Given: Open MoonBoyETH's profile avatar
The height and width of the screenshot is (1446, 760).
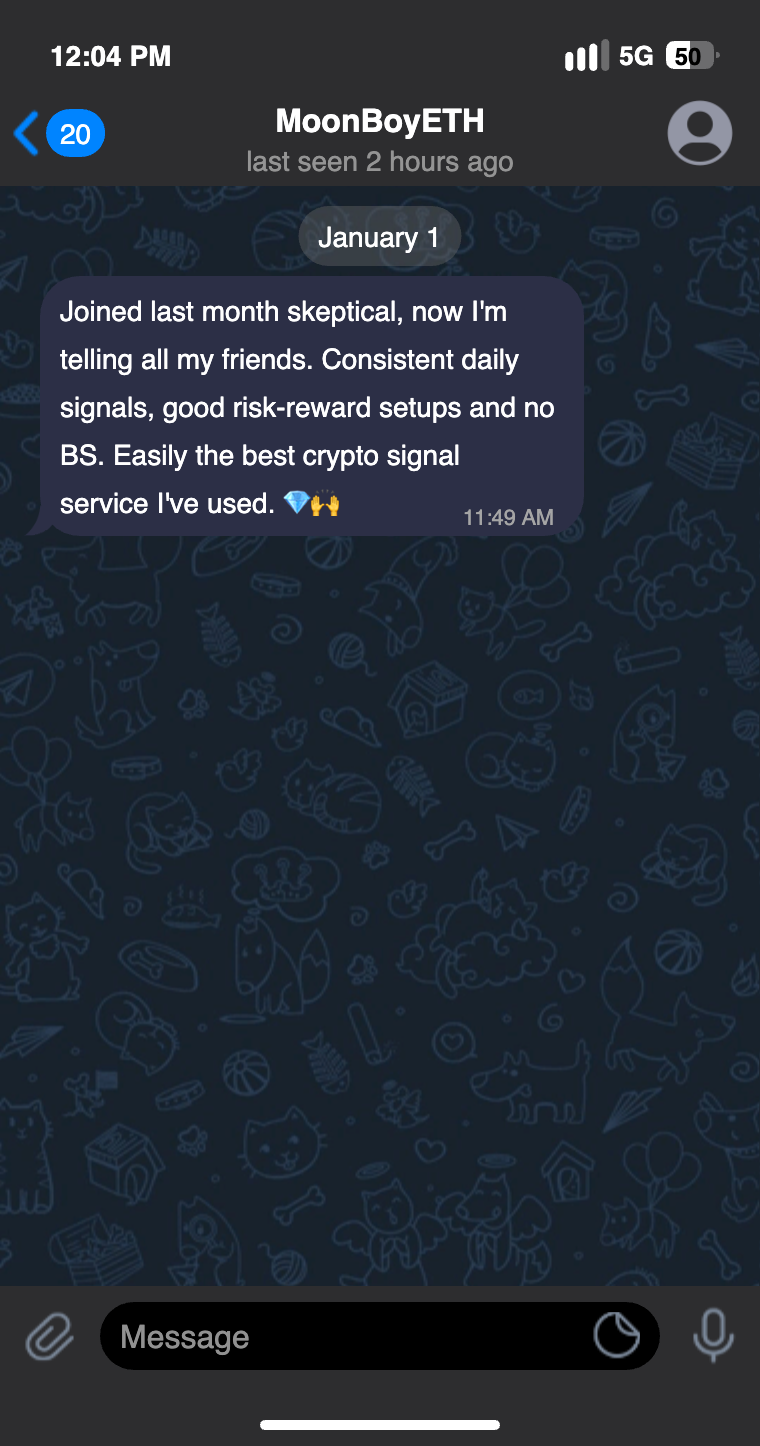Looking at the screenshot, I should tap(699, 132).
